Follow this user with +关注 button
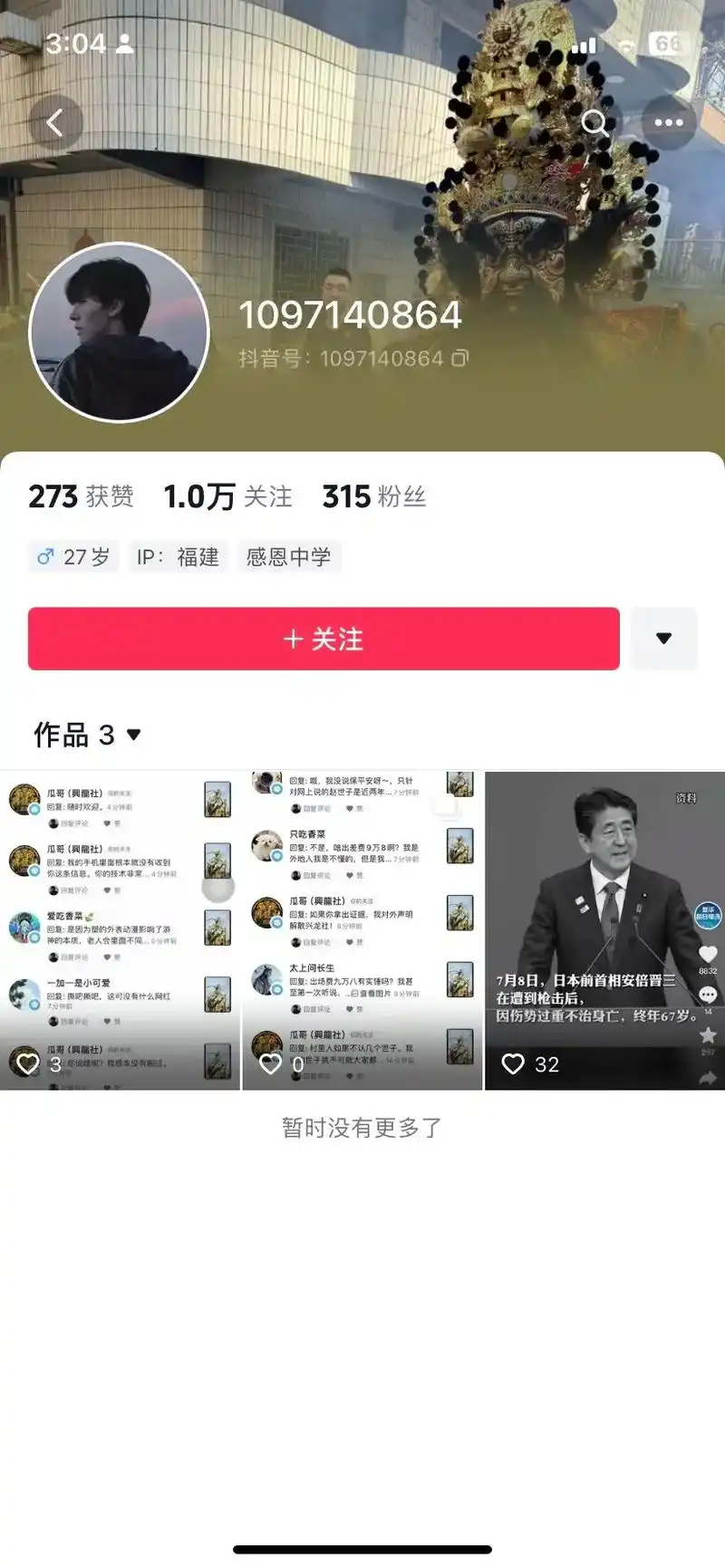 324,639
